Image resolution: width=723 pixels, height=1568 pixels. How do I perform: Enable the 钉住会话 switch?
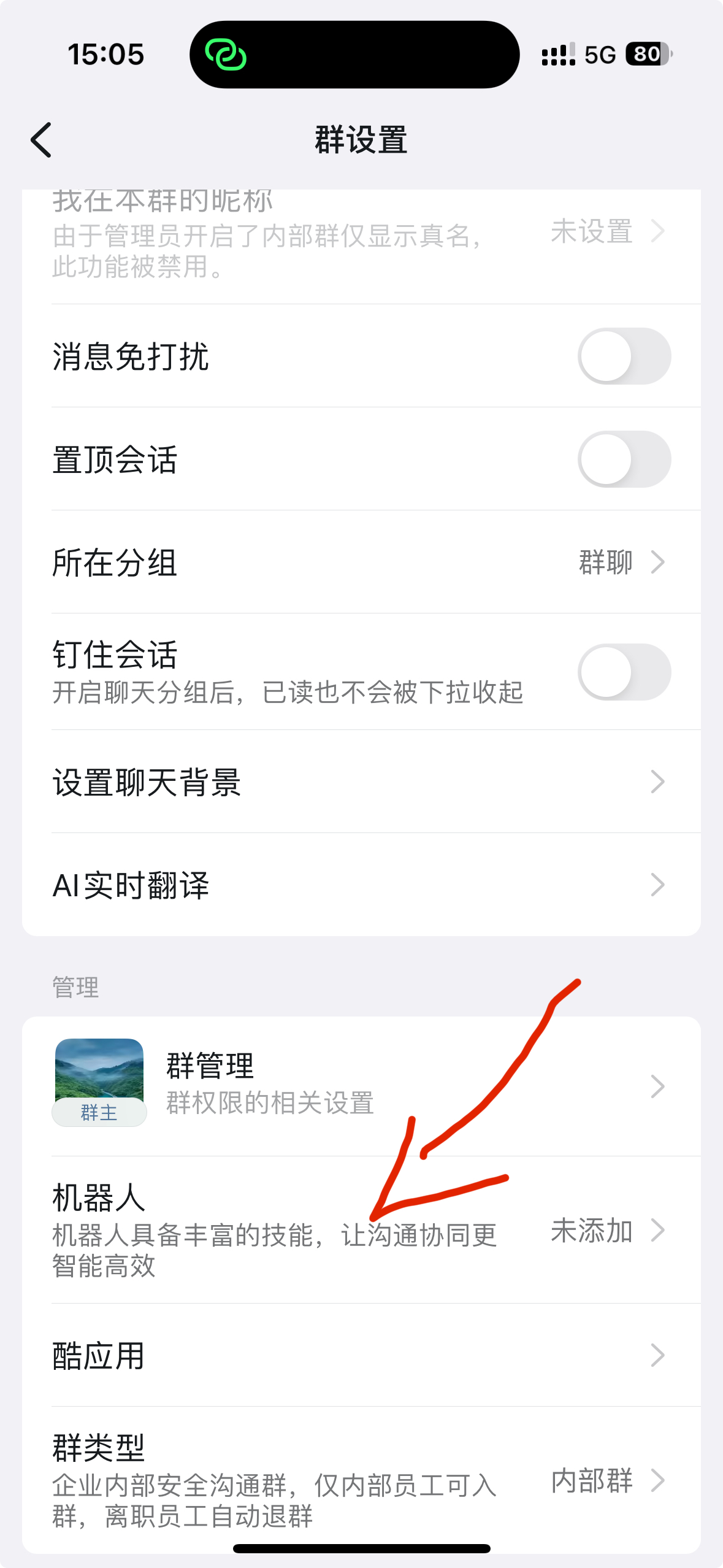(624, 671)
